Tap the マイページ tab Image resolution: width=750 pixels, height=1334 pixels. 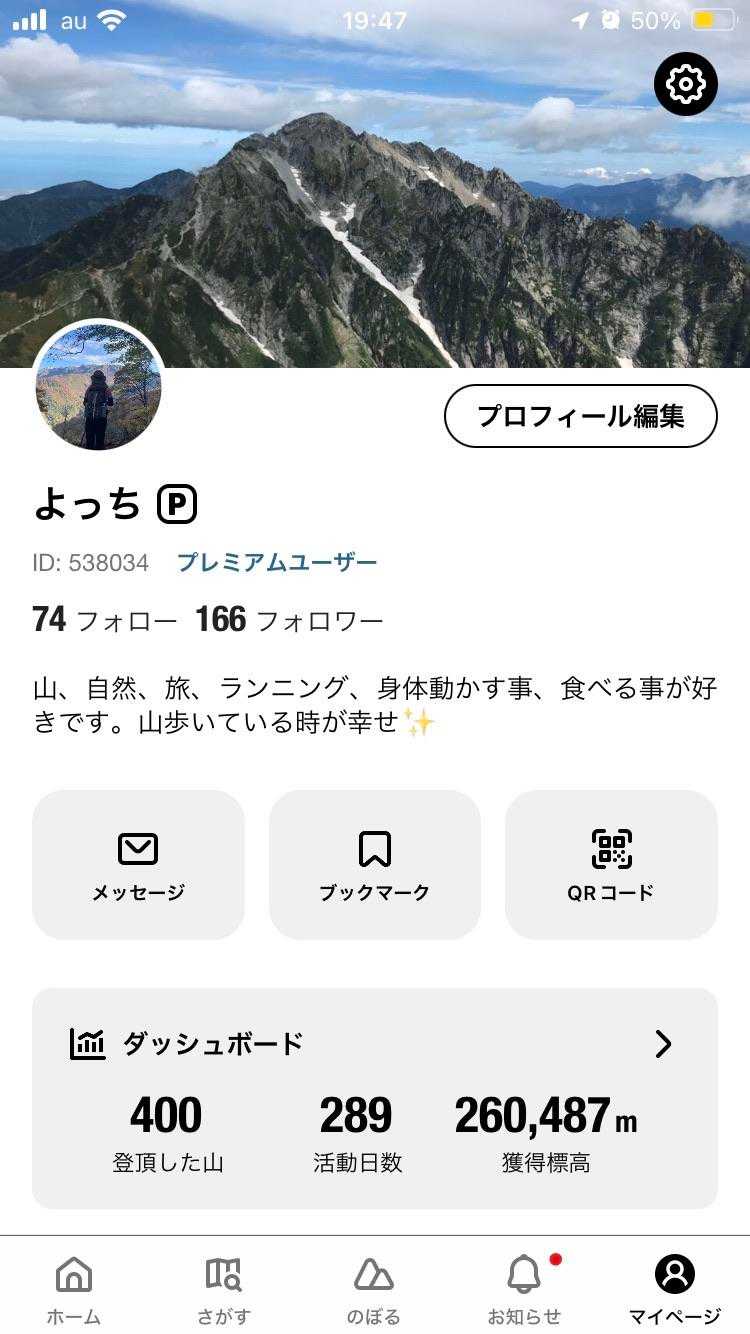[x=674, y=1288]
